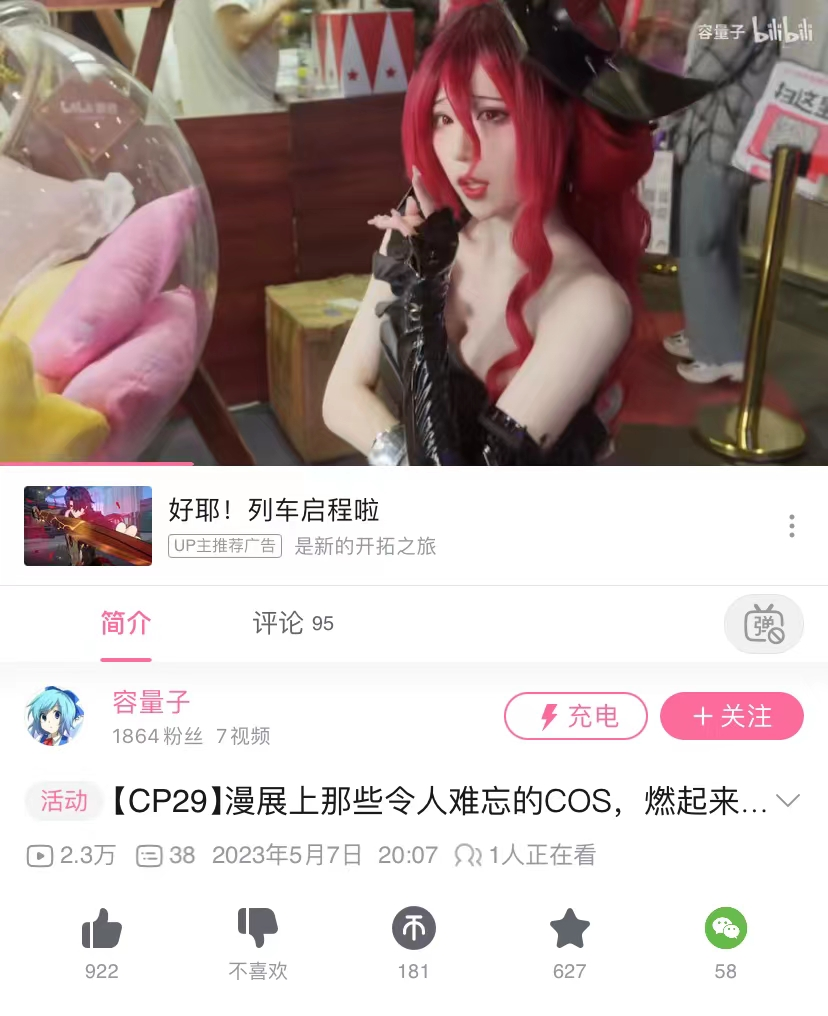This screenshot has height=1016, width=828.
Task: Like the video with thumbs up
Action: click(x=102, y=930)
